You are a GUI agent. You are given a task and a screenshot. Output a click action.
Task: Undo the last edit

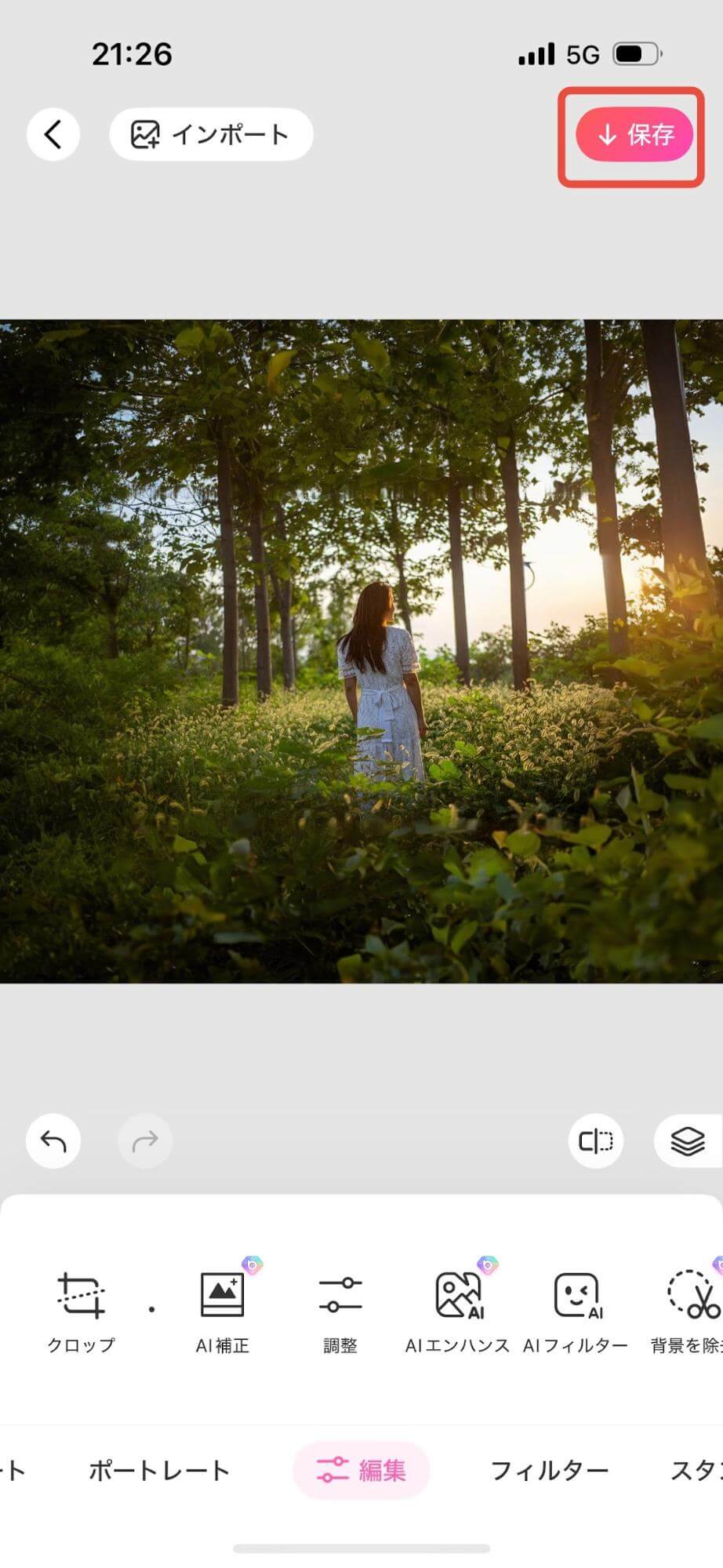[x=53, y=1141]
